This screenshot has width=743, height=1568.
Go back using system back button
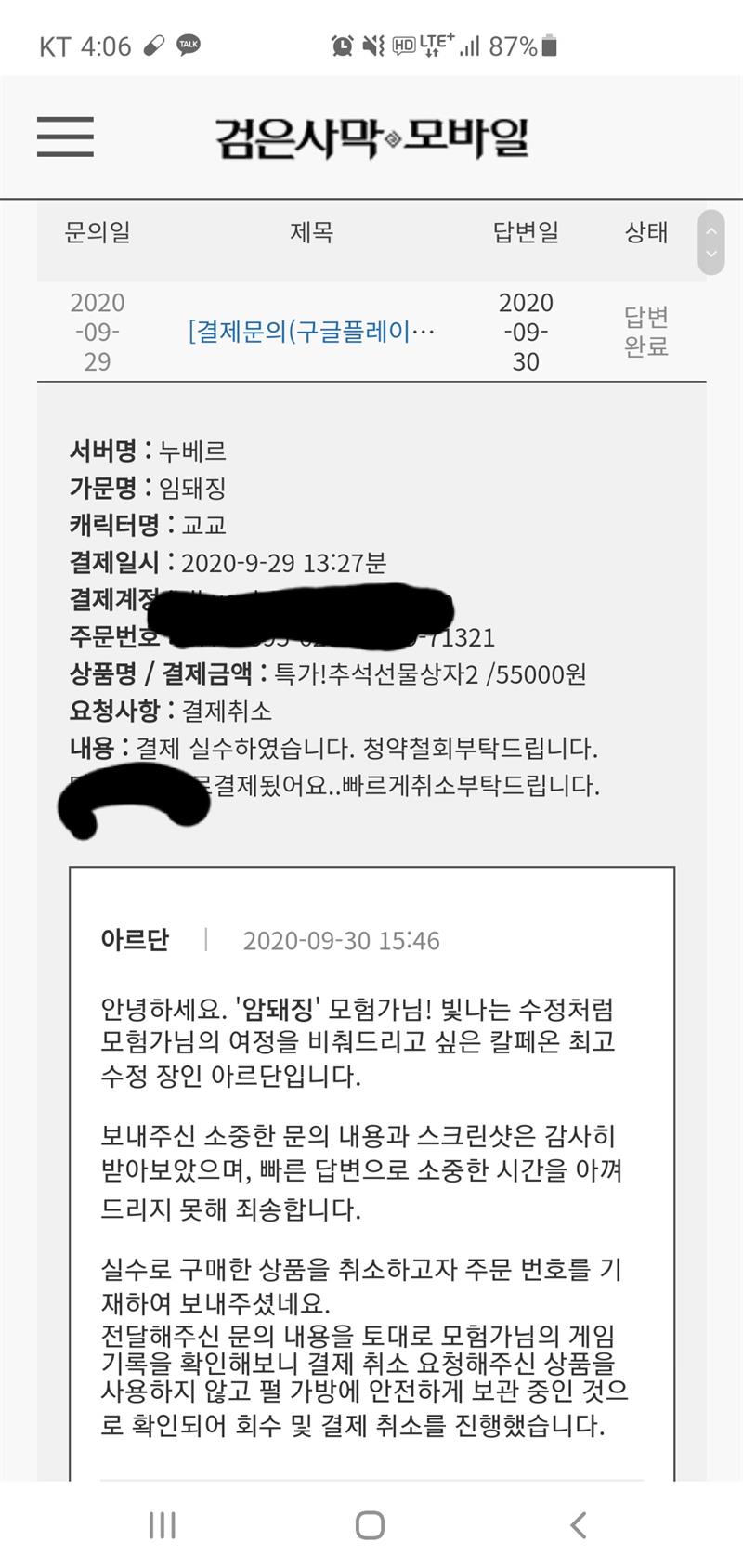(578, 1524)
